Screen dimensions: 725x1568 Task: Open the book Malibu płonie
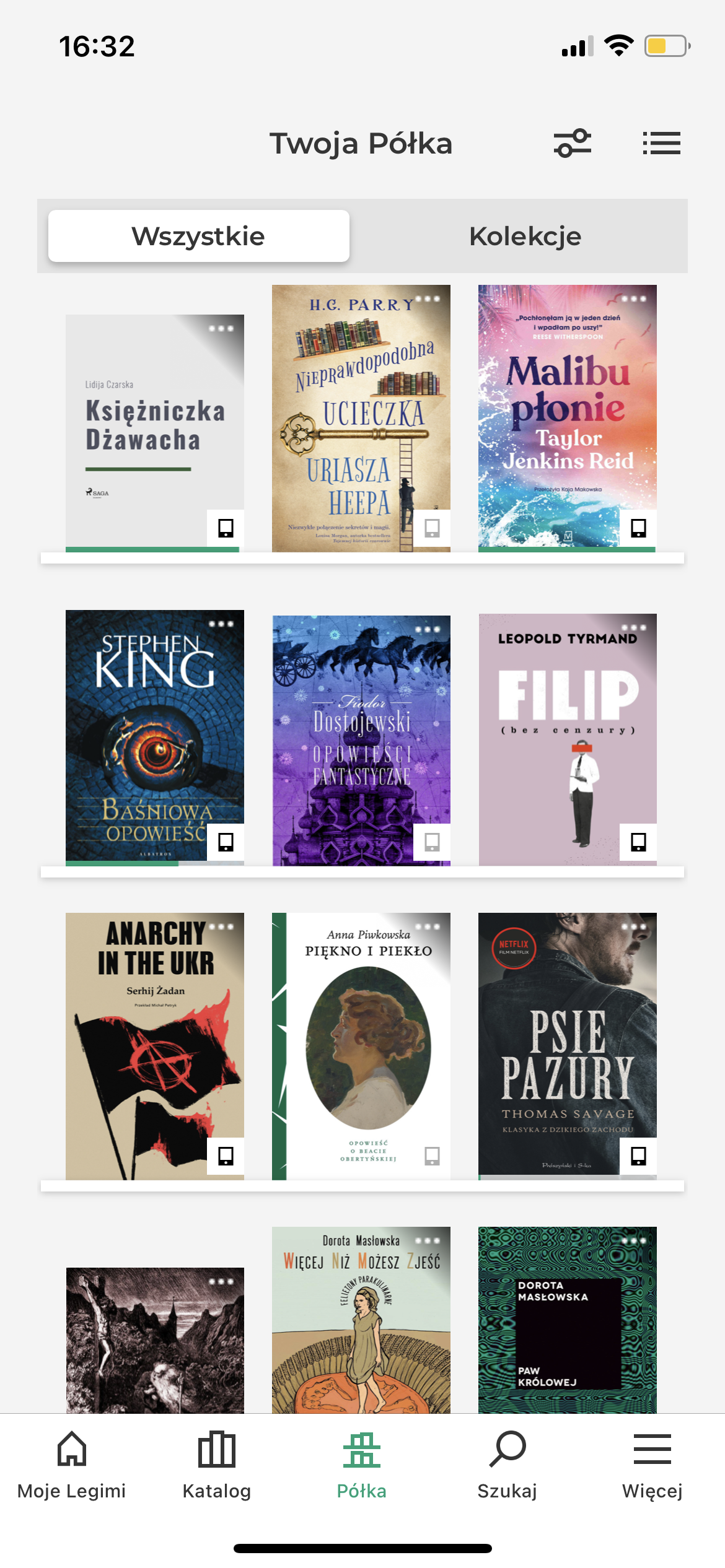568,418
